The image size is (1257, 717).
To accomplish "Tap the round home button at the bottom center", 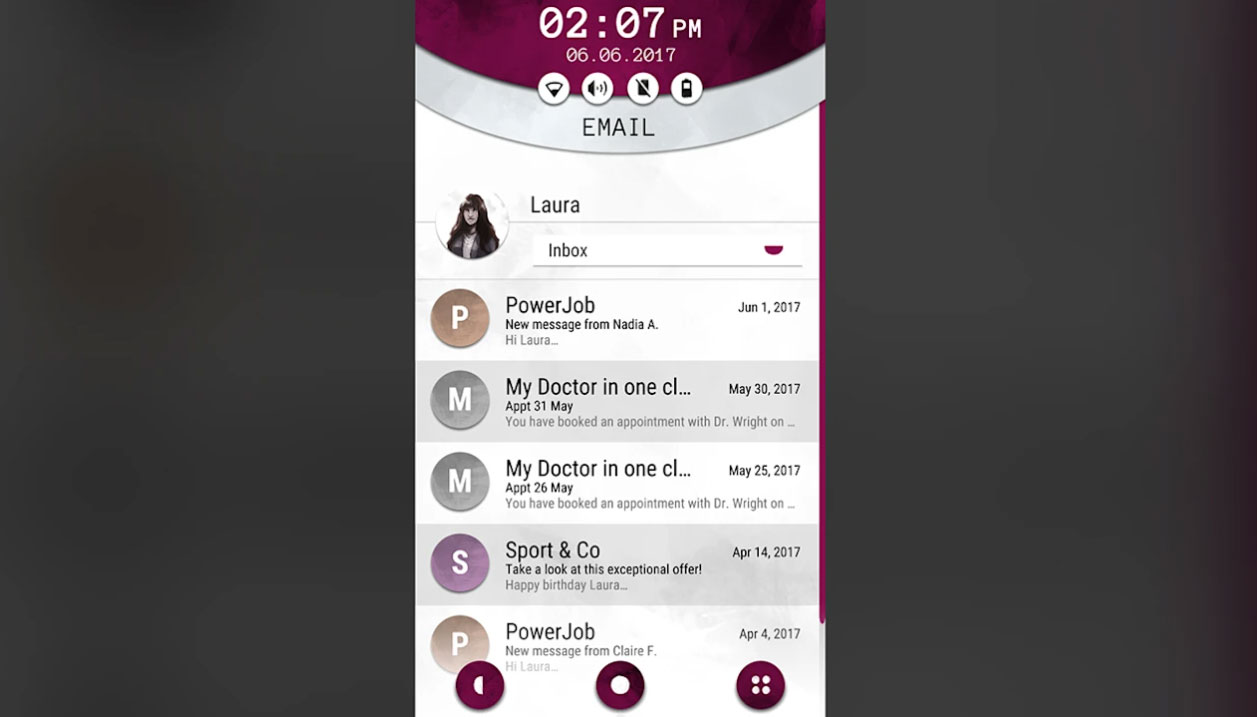I will [x=620, y=685].
